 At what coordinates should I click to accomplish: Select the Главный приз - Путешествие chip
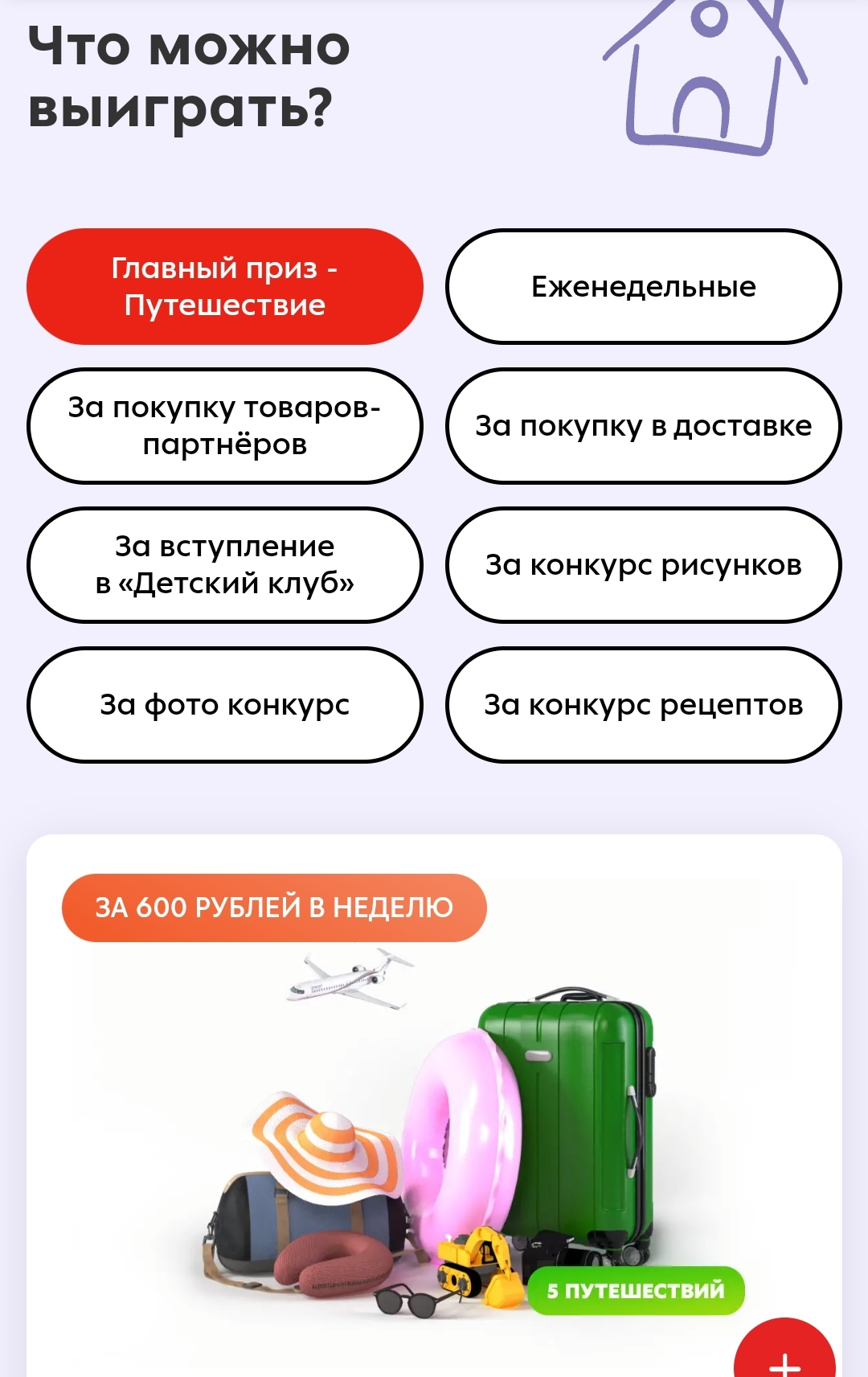click(x=225, y=287)
